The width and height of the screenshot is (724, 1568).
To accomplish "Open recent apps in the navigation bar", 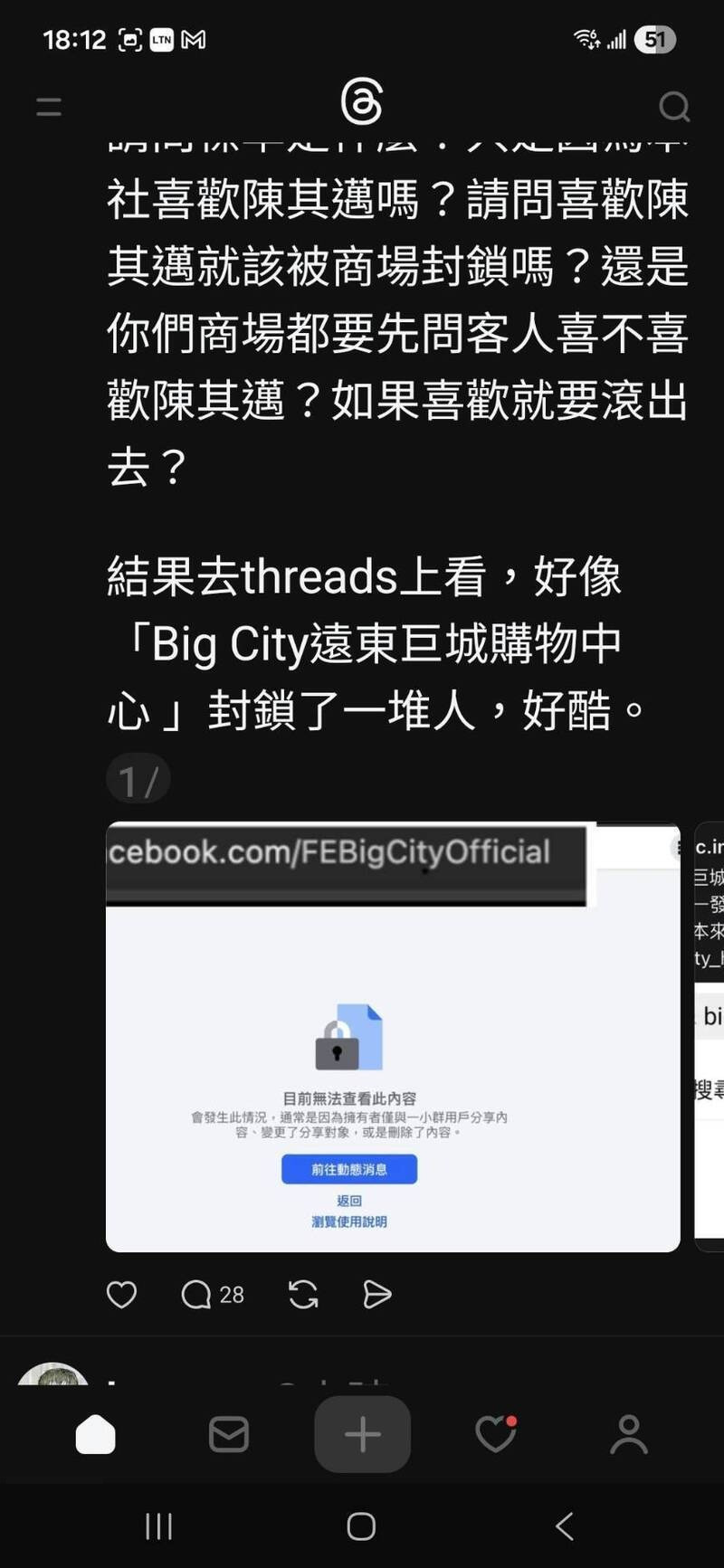I will coord(159,1526).
